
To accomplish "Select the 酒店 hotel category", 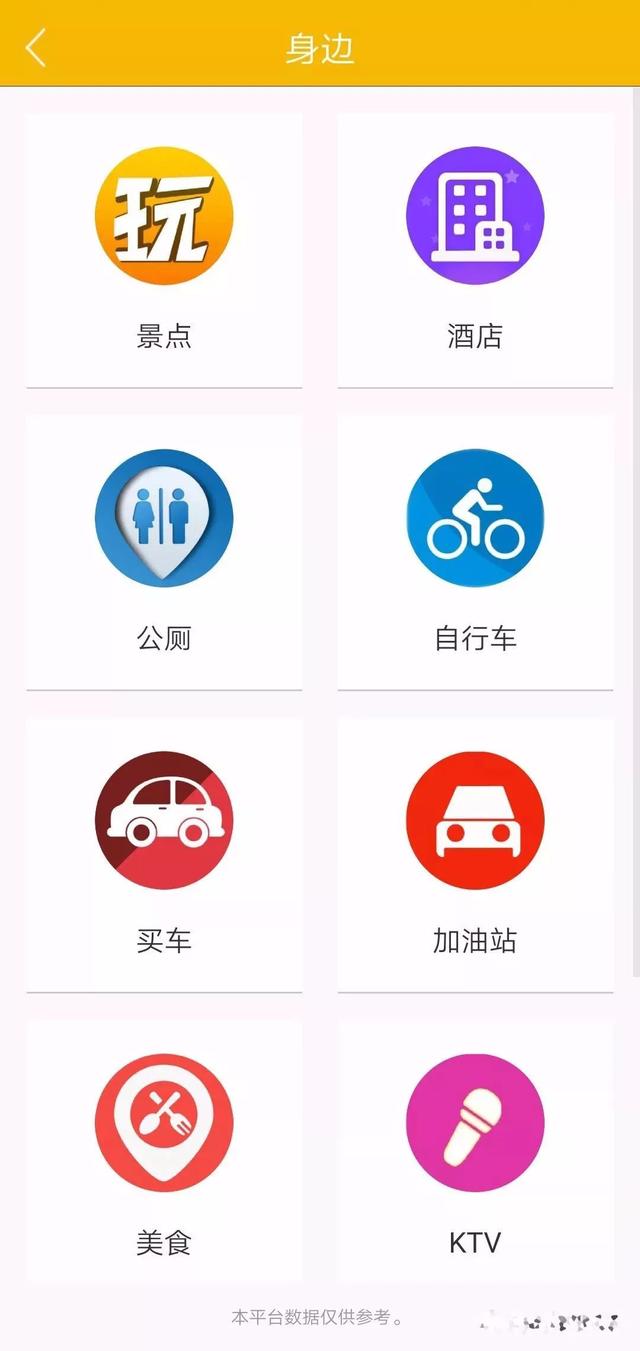I will tap(475, 249).
